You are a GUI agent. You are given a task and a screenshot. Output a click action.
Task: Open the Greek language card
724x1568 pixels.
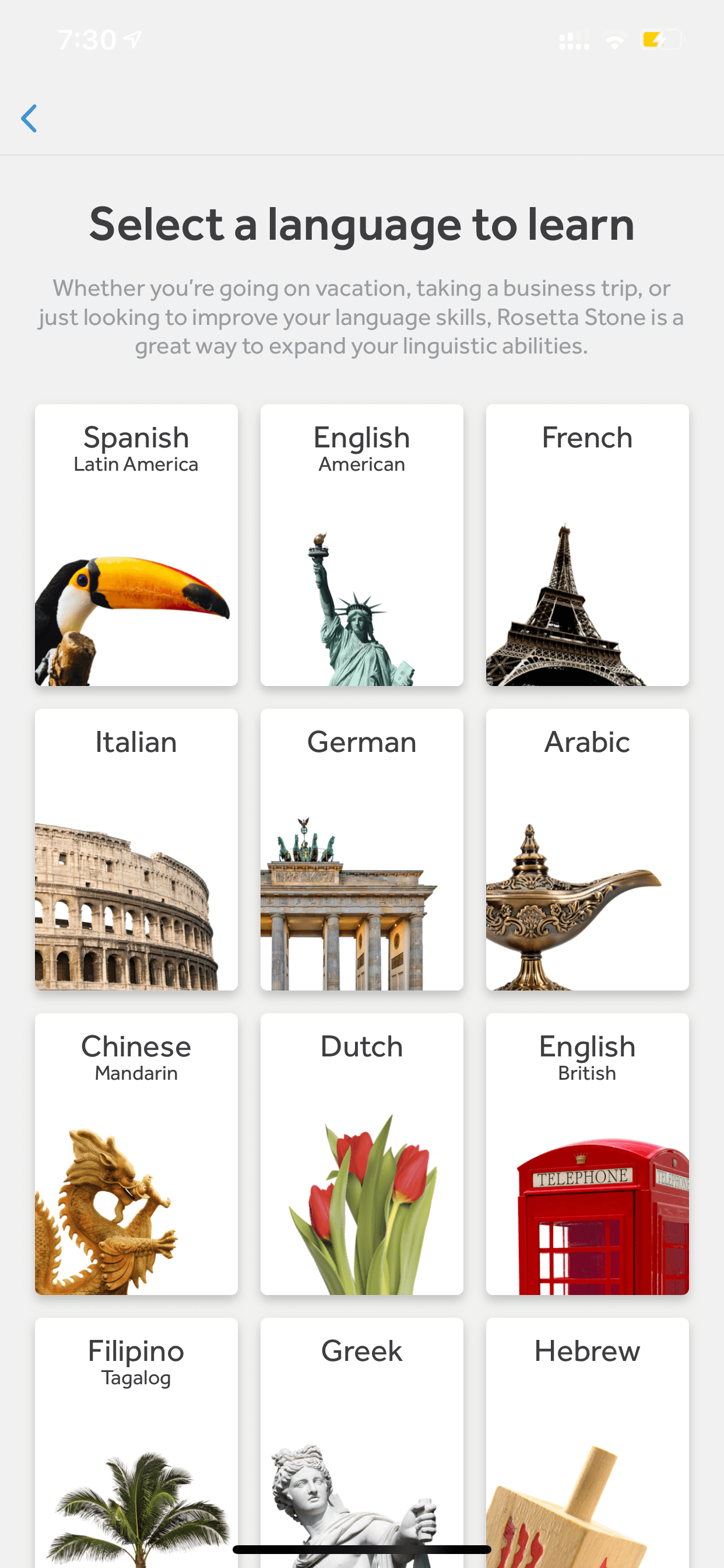362,1443
